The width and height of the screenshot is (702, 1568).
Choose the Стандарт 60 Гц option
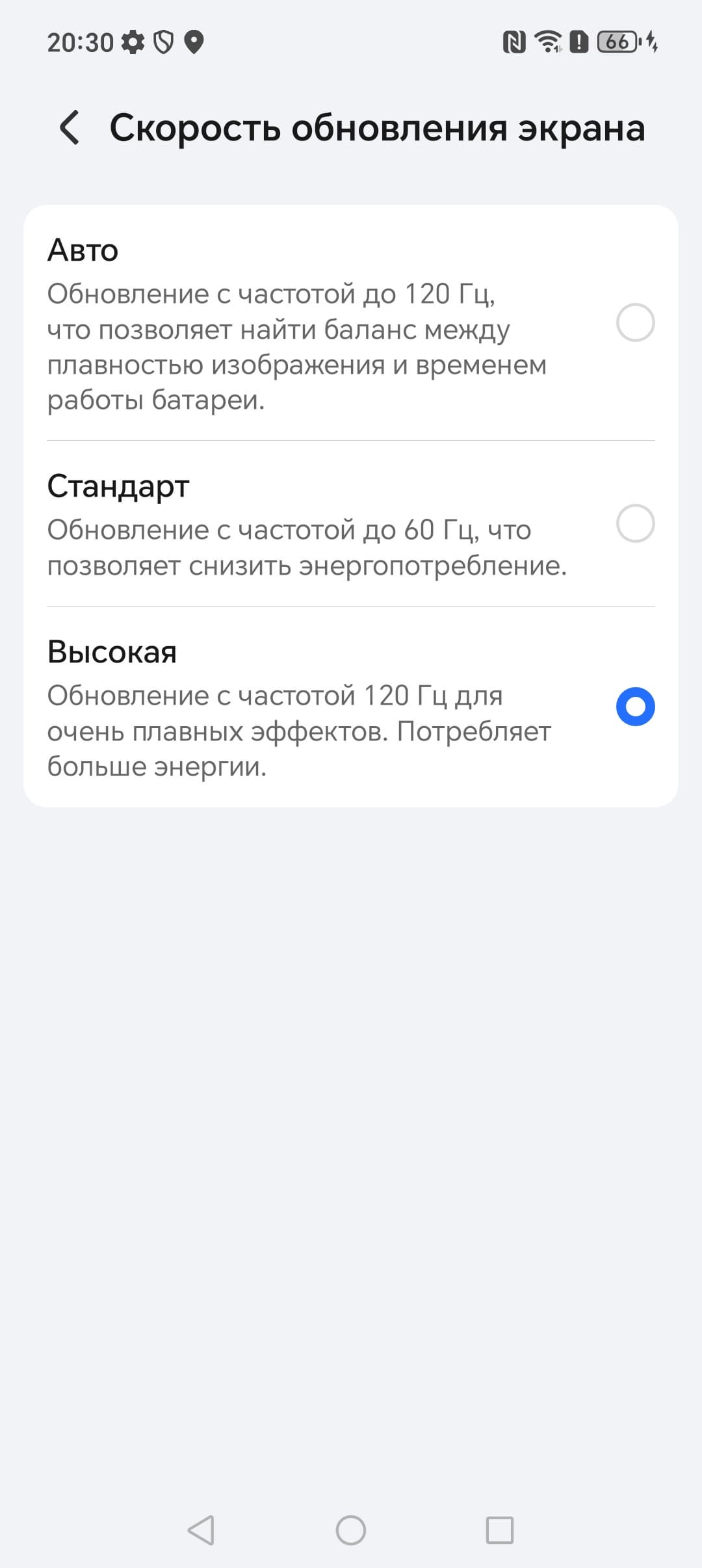[x=634, y=523]
